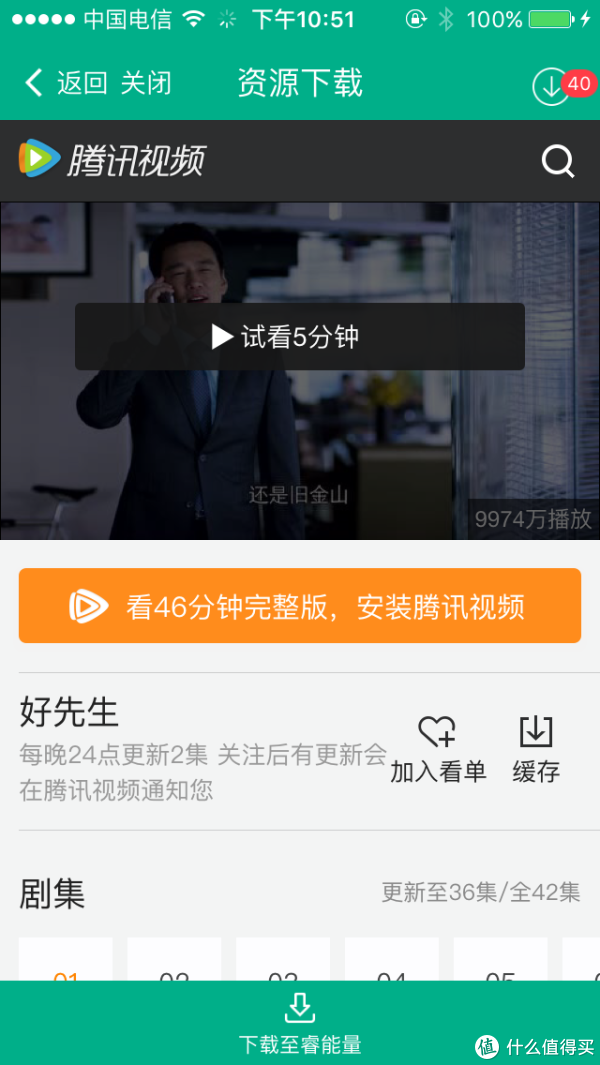Image resolution: width=600 pixels, height=1065 pixels.
Task: Close the page with 关闭
Action: coord(146,83)
